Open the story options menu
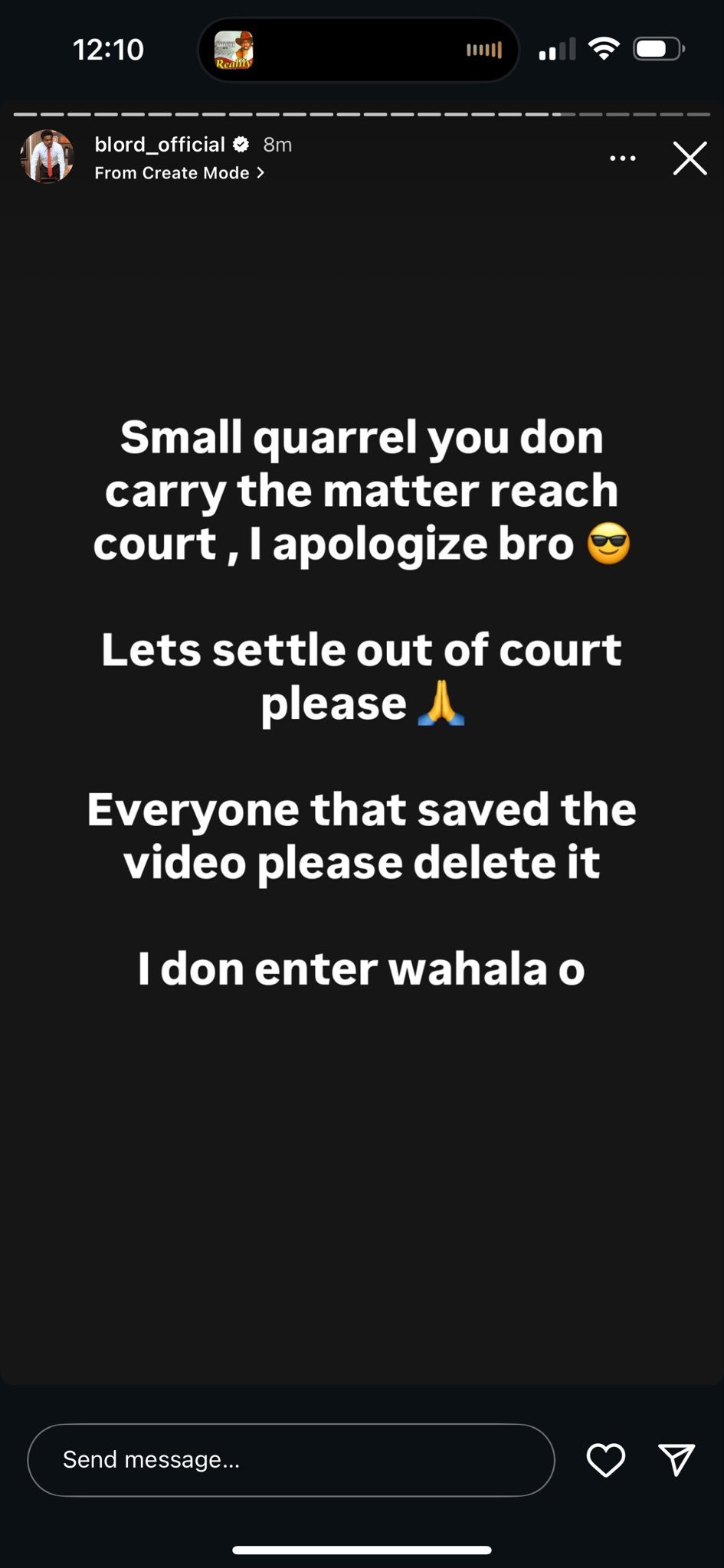The image size is (724, 1568). coord(622,158)
